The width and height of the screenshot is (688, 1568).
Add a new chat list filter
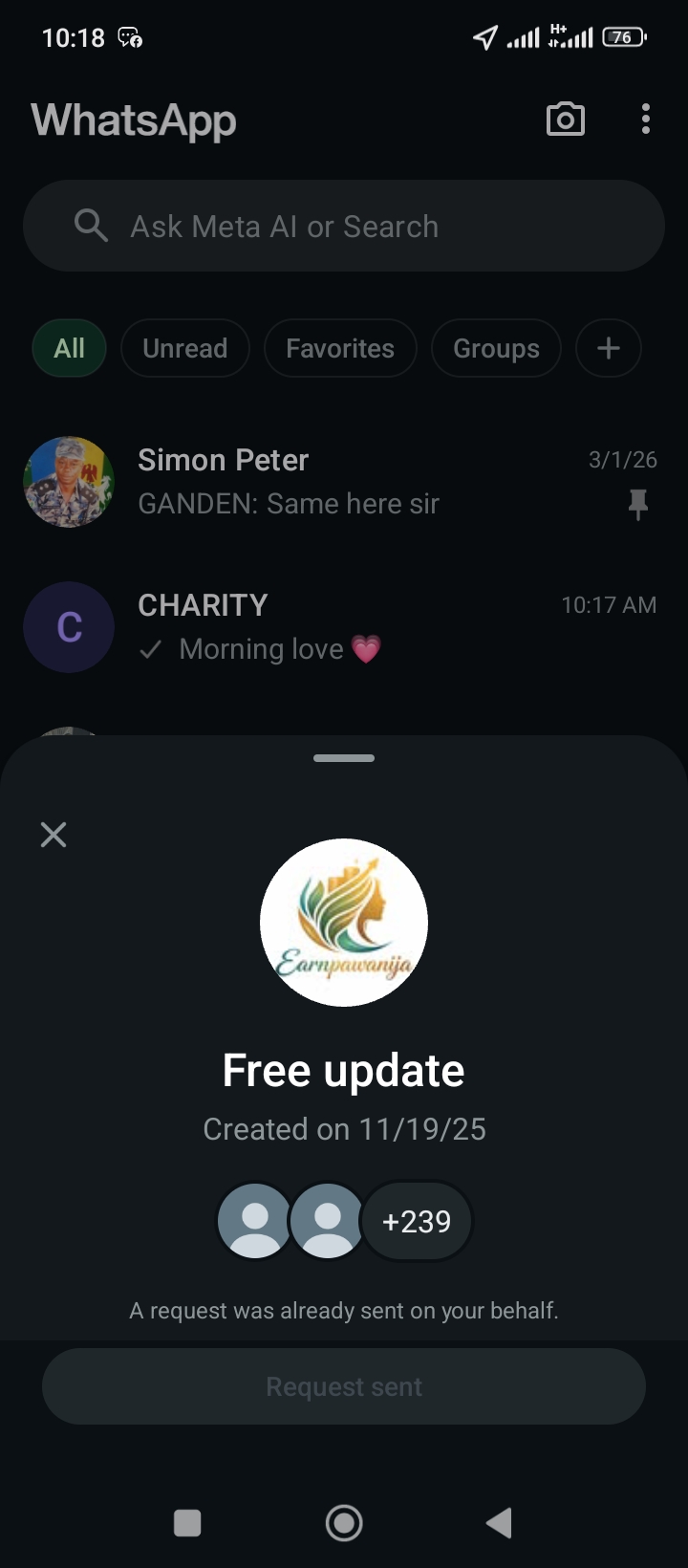pyautogui.click(x=609, y=348)
